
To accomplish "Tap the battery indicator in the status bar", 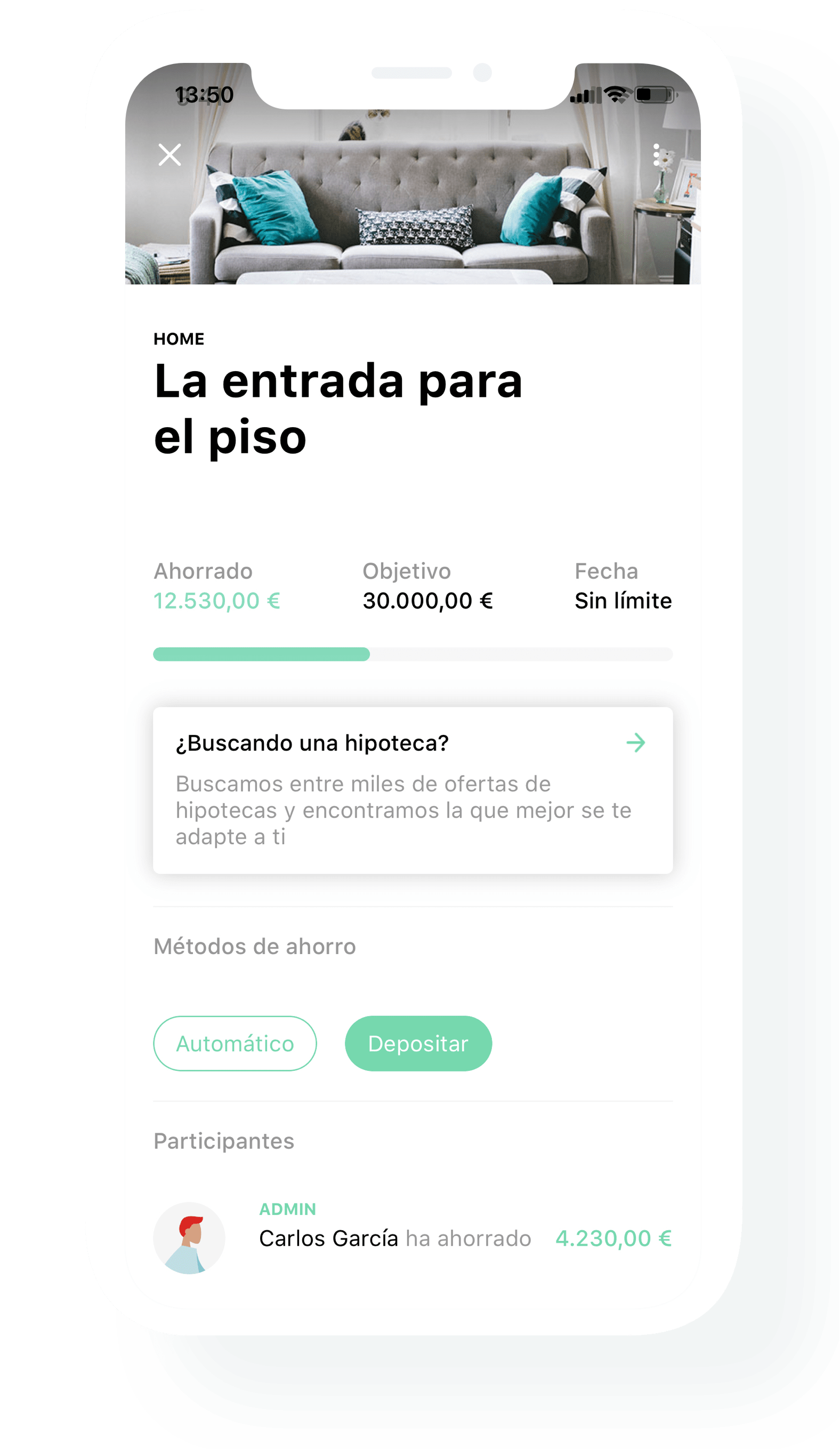I will tap(655, 93).
